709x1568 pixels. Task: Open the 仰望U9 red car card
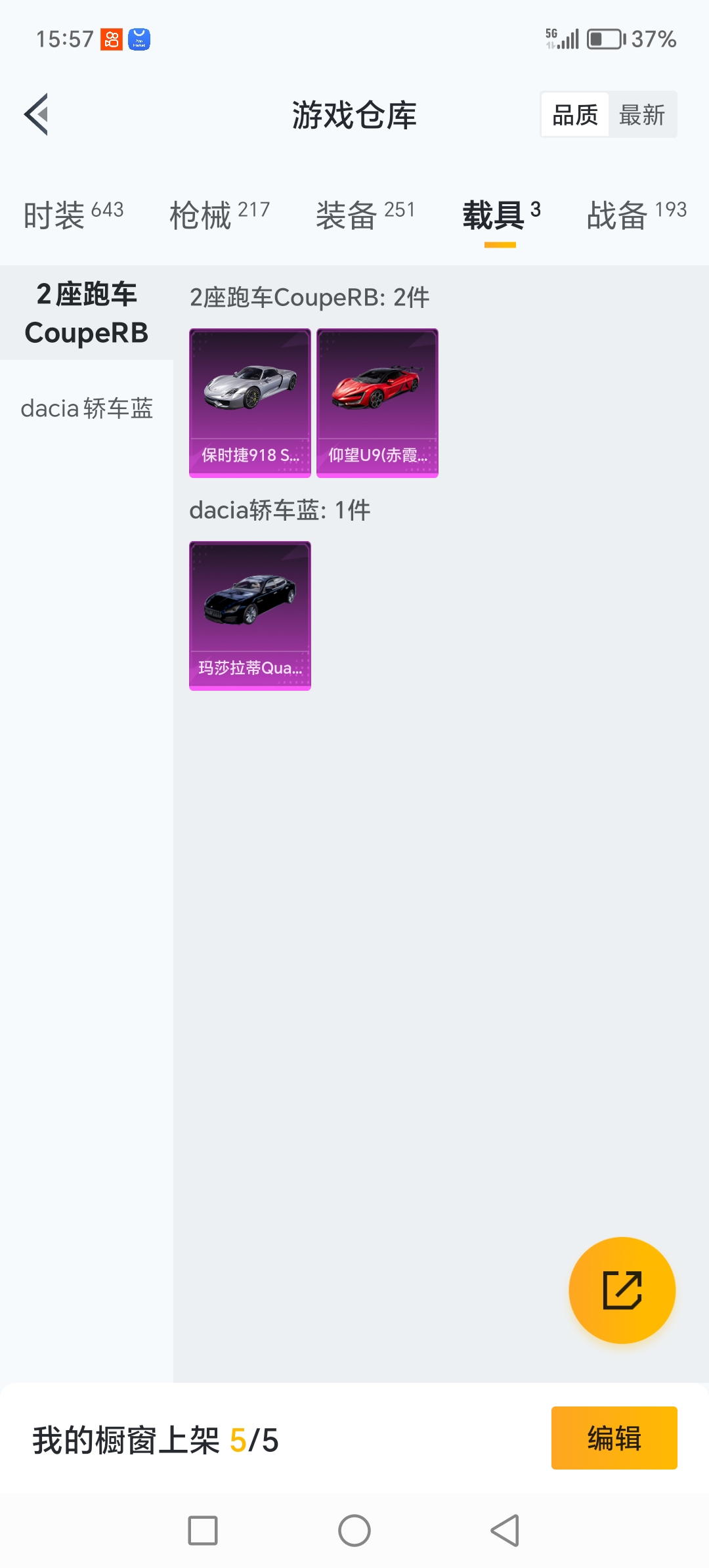click(x=377, y=403)
